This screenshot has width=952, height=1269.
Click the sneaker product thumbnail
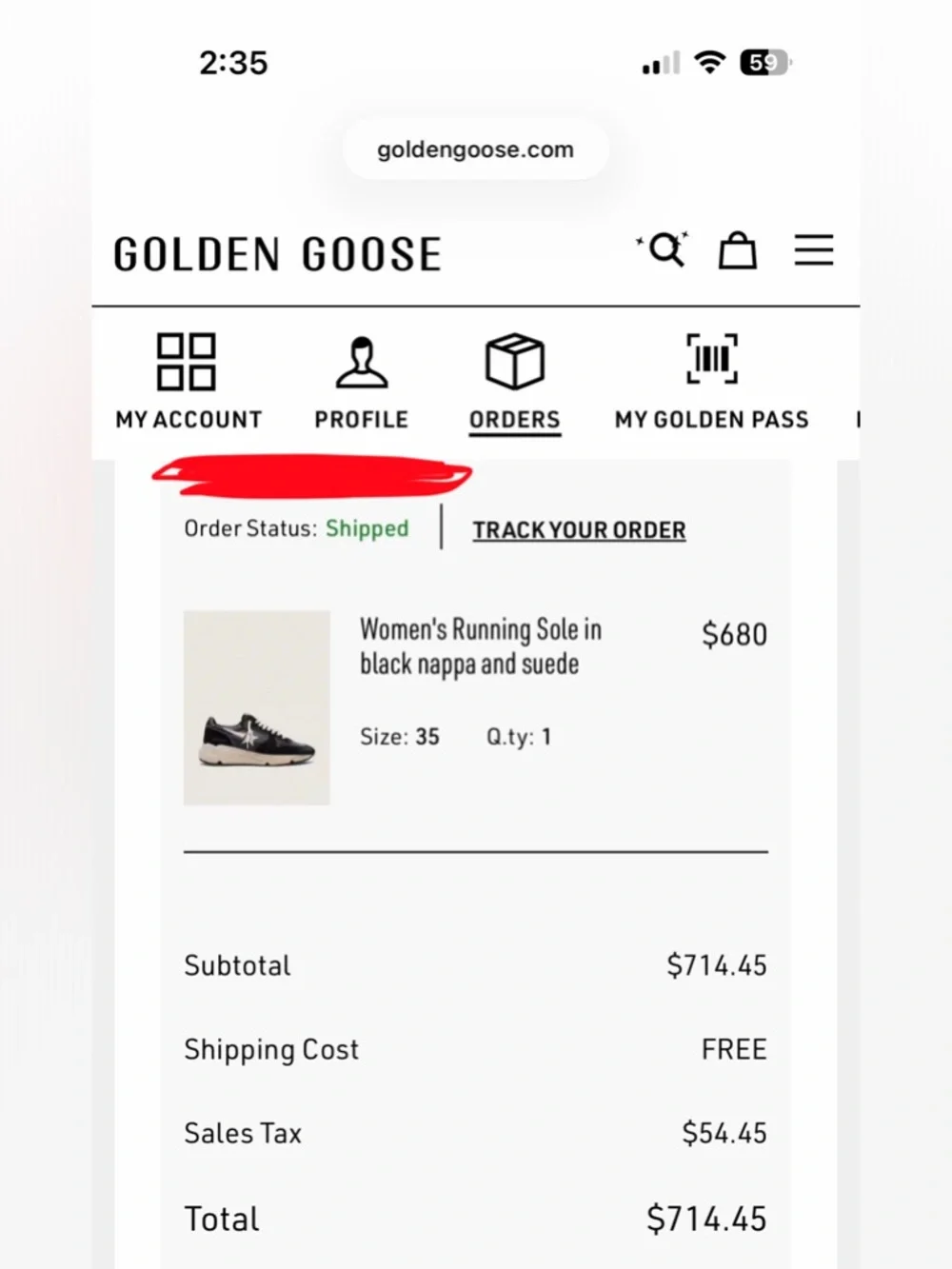coord(256,708)
